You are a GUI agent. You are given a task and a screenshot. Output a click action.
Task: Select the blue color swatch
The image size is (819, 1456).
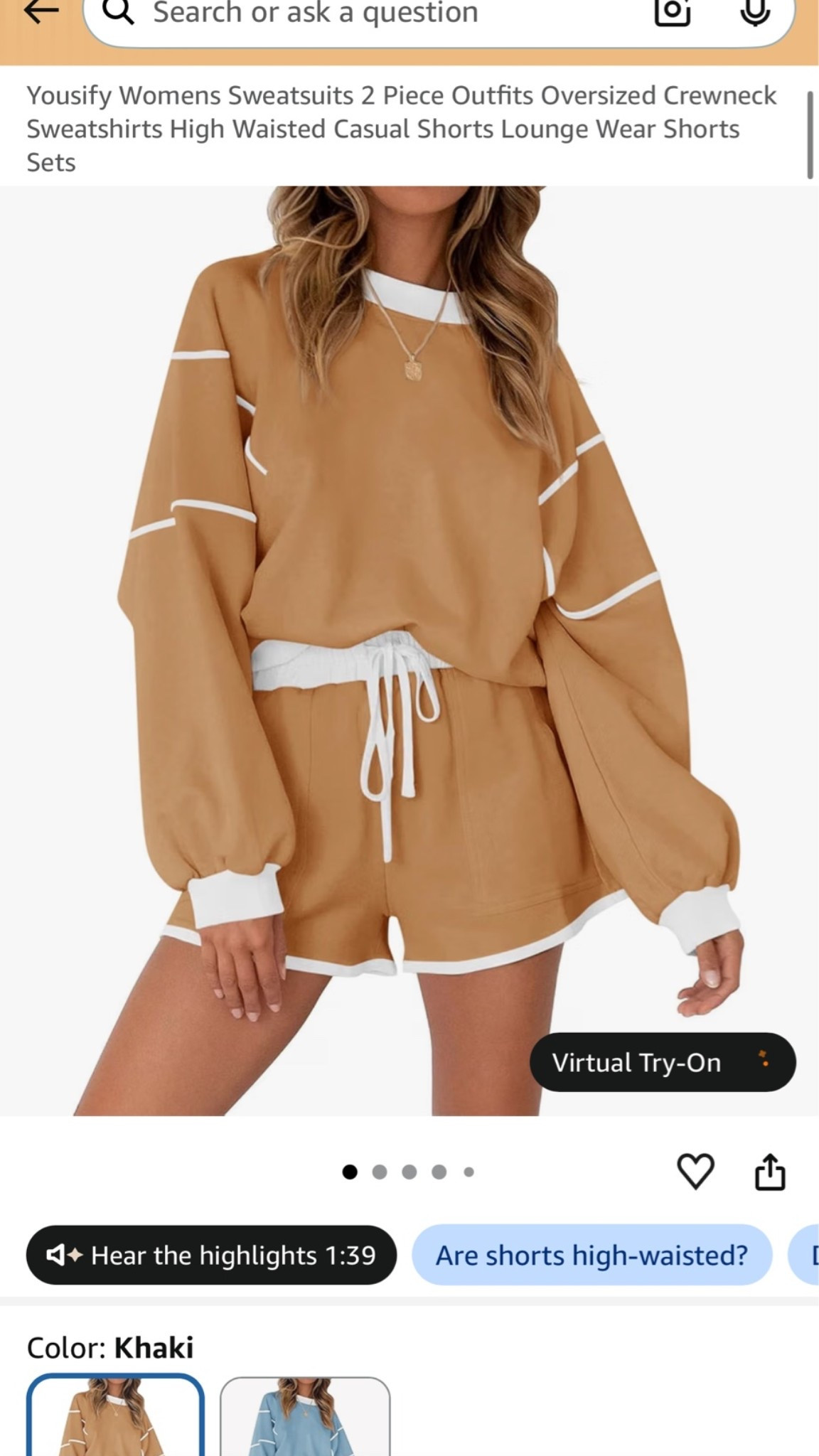click(305, 1416)
